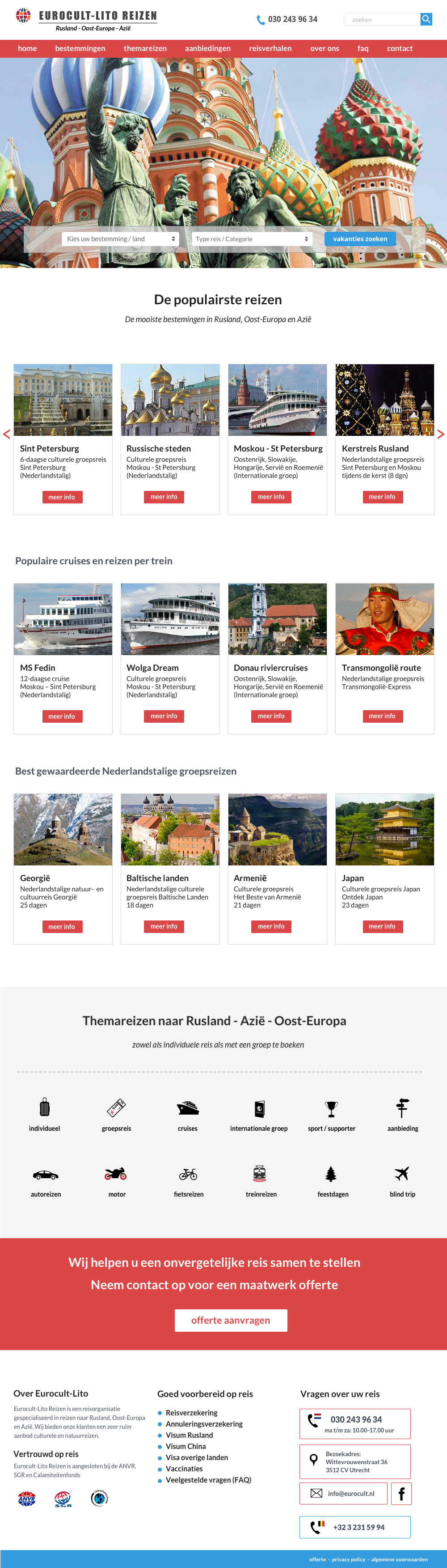Go to the themareizen section
447x1568 pixels.
(145, 49)
